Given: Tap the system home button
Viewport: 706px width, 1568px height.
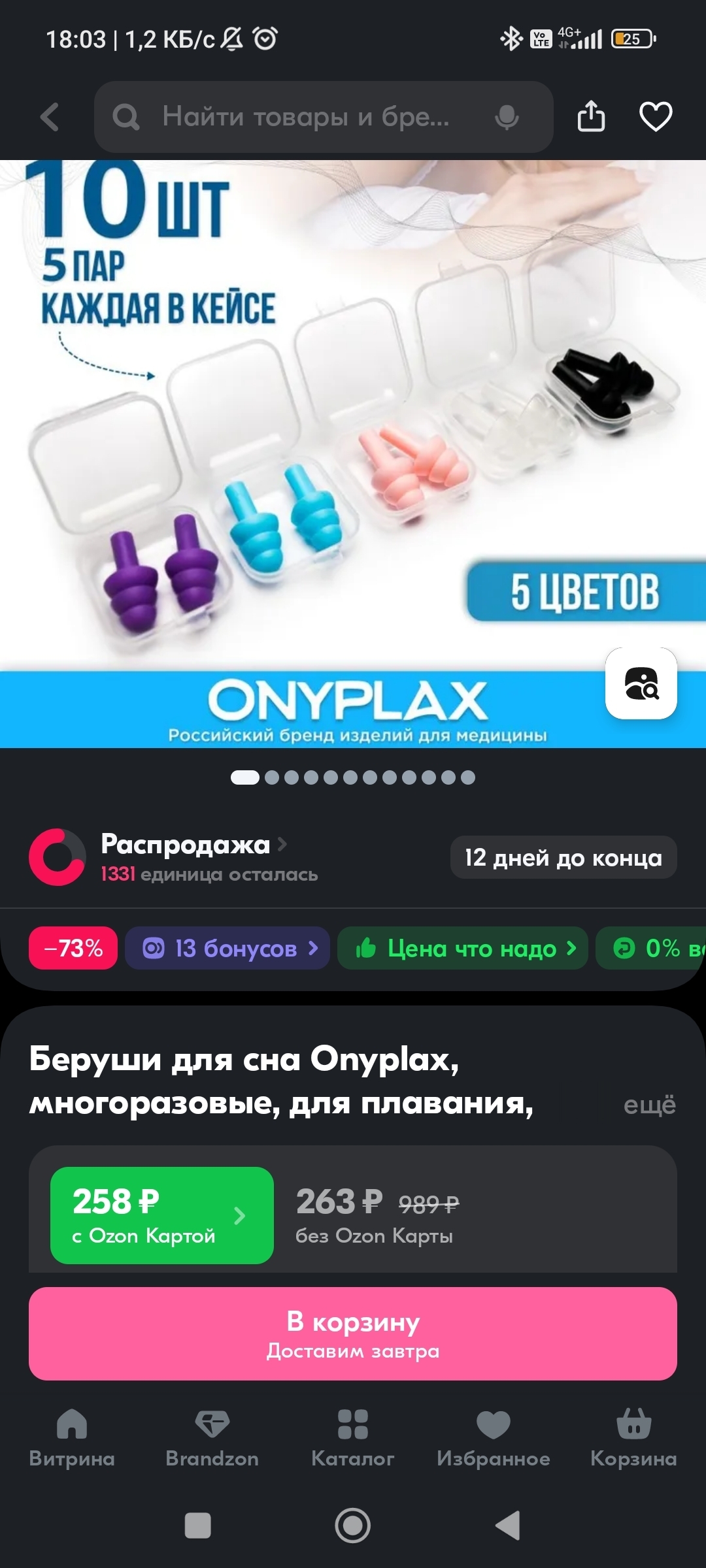Looking at the screenshot, I should (353, 1526).
